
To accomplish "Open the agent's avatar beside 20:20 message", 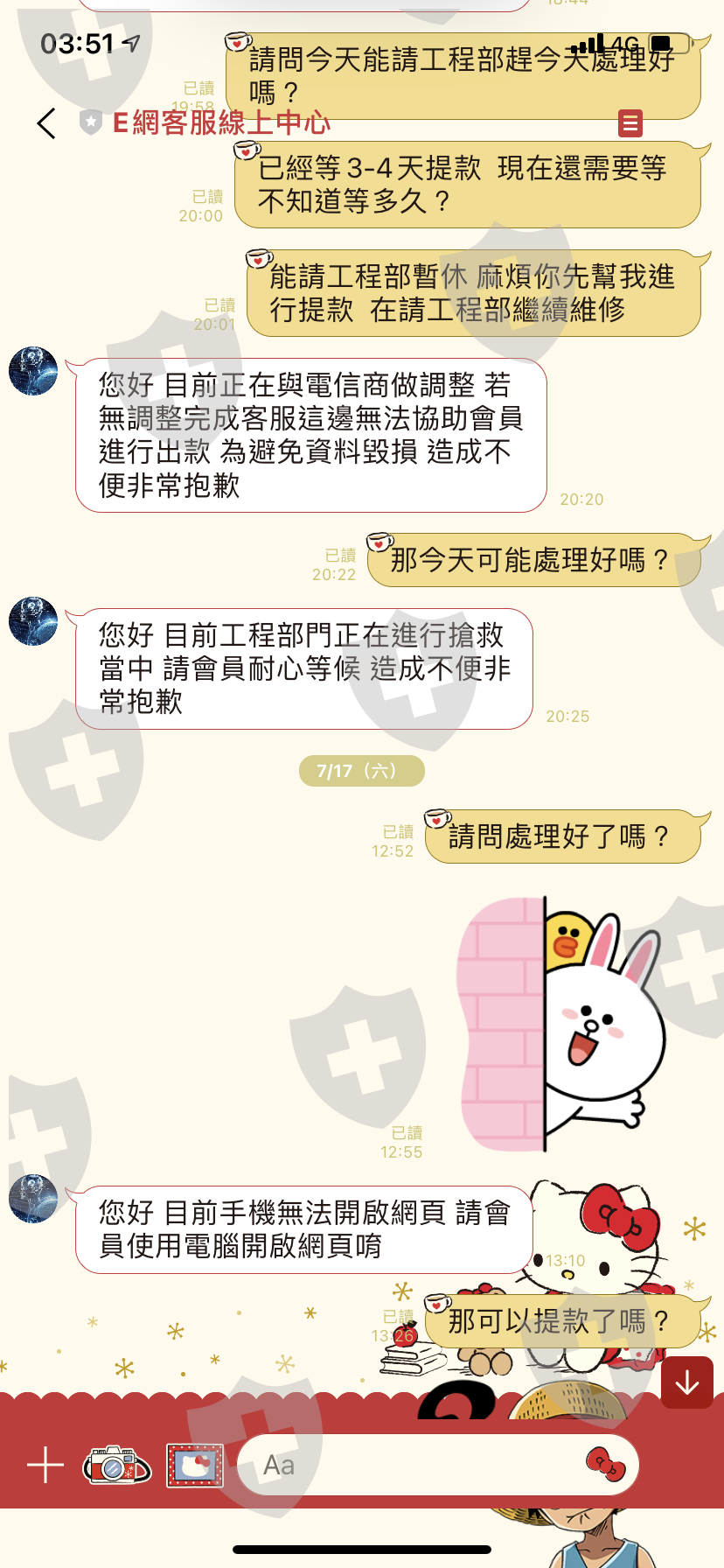I will (x=33, y=370).
